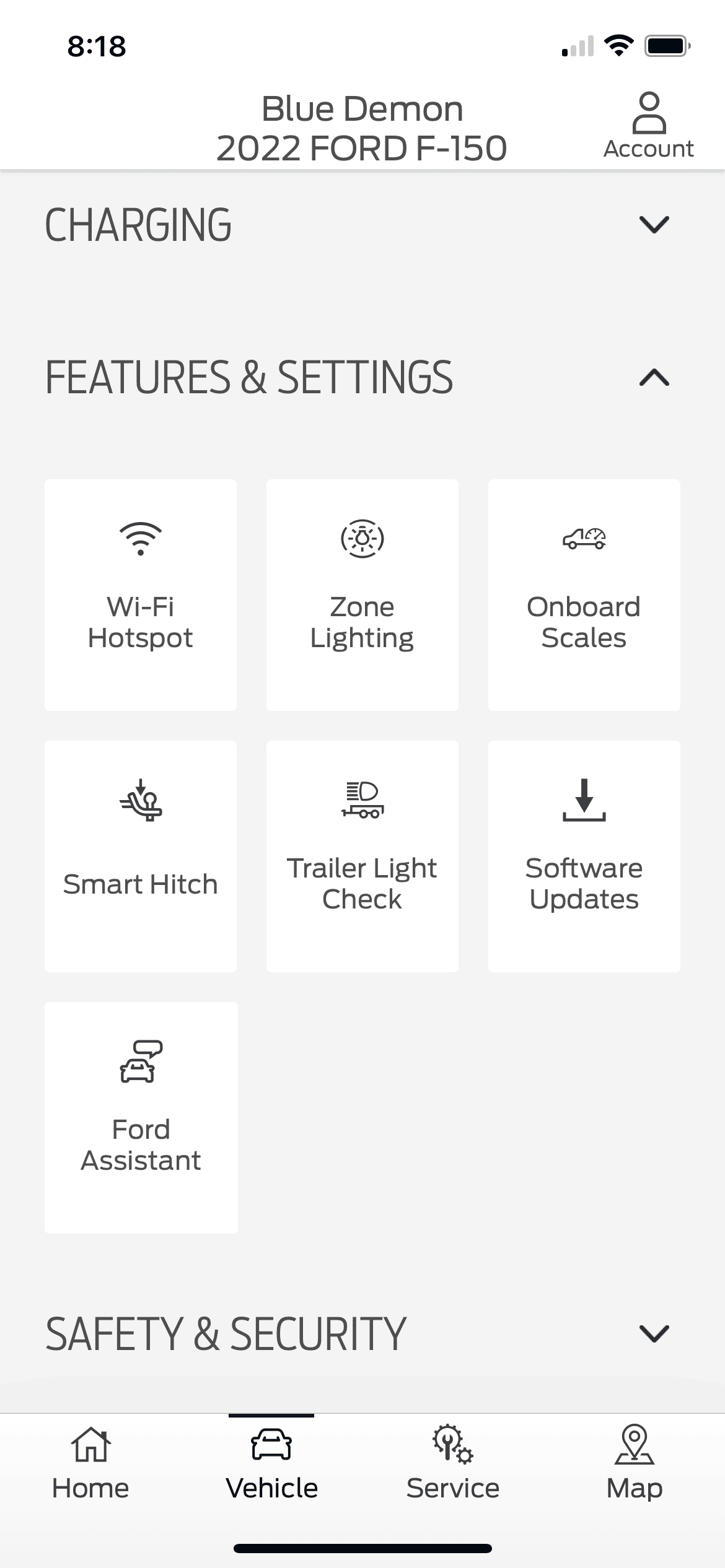This screenshot has height=1568, width=725.
Task: Open the Ford Assistant tile
Action: click(141, 1117)
